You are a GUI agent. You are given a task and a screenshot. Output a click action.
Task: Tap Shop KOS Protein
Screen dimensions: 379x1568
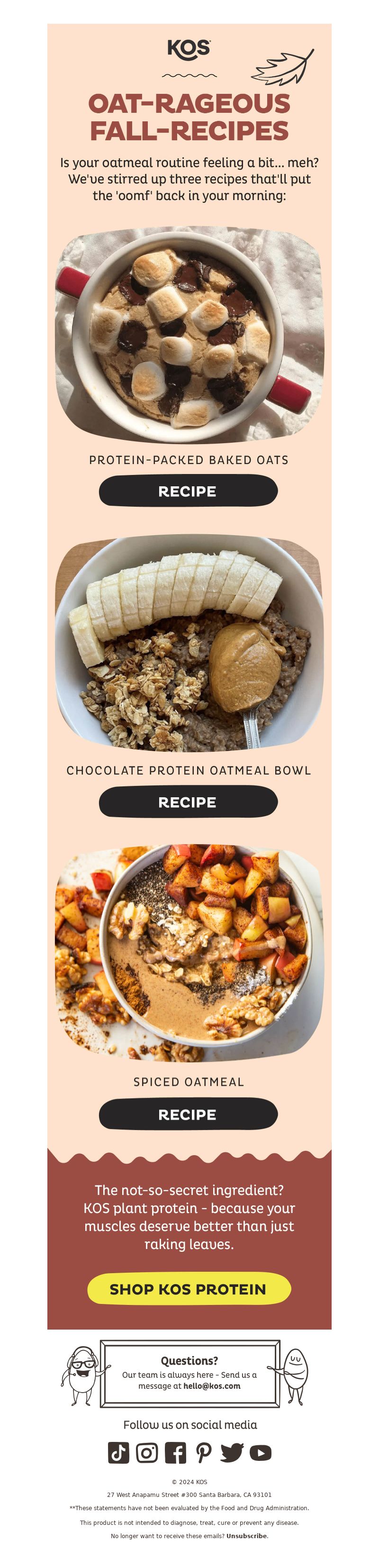click(189, 1289)
